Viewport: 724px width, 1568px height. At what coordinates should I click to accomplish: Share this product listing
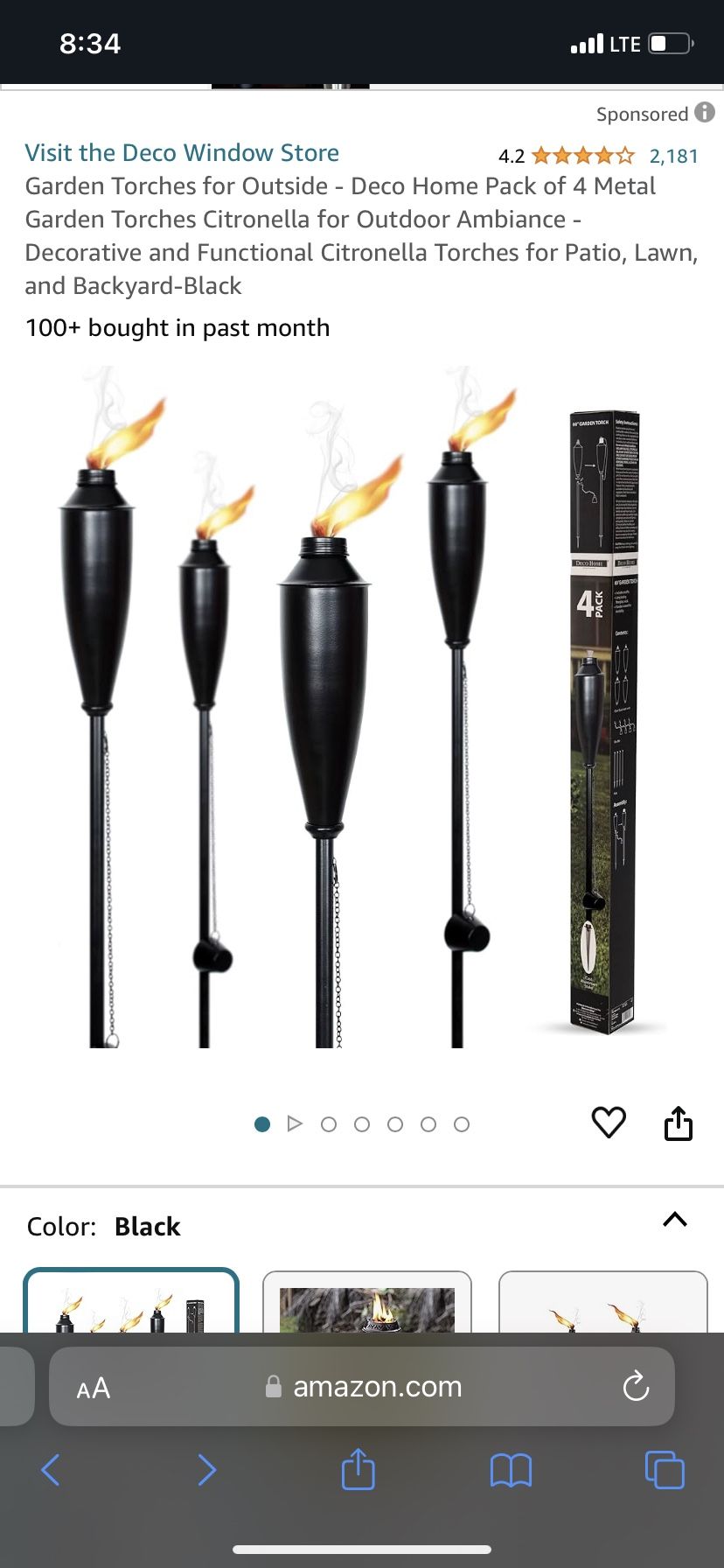tap(679, 1123)
